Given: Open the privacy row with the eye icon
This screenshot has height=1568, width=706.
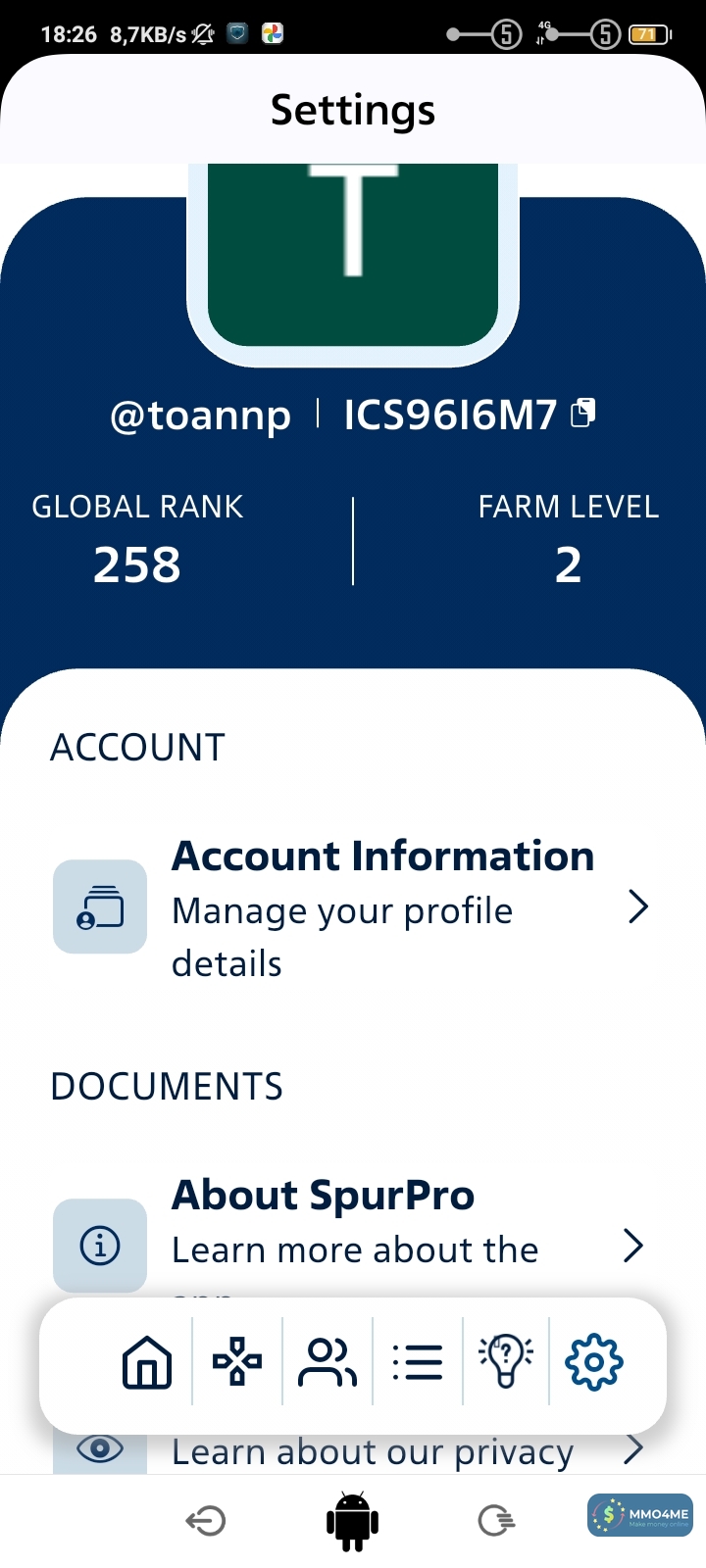Looking at the screenshot, I should click(x=373, y=1452).
